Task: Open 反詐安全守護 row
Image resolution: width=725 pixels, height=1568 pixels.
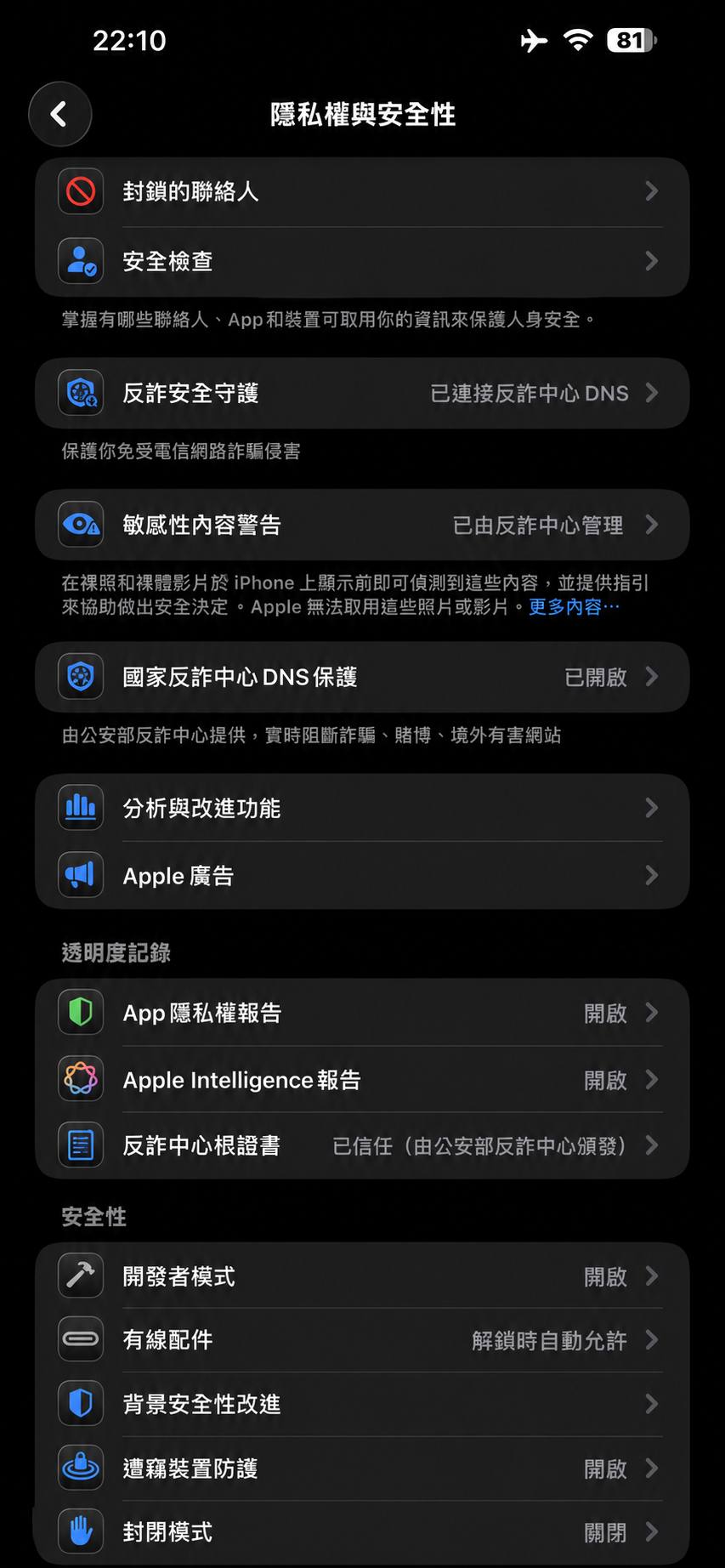Action: [x=362, y=393]
